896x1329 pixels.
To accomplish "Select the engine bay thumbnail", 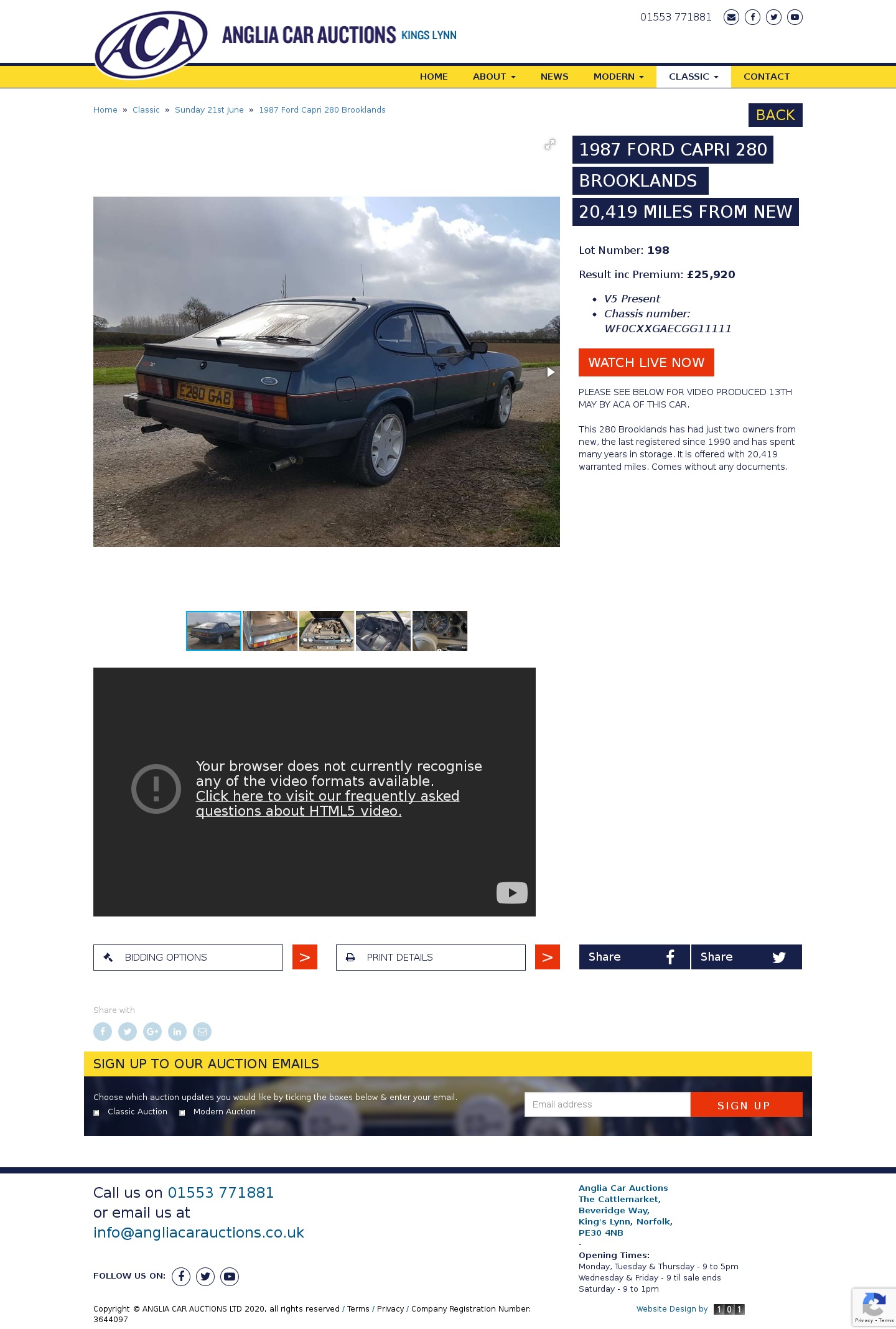I will coord(326,631).
